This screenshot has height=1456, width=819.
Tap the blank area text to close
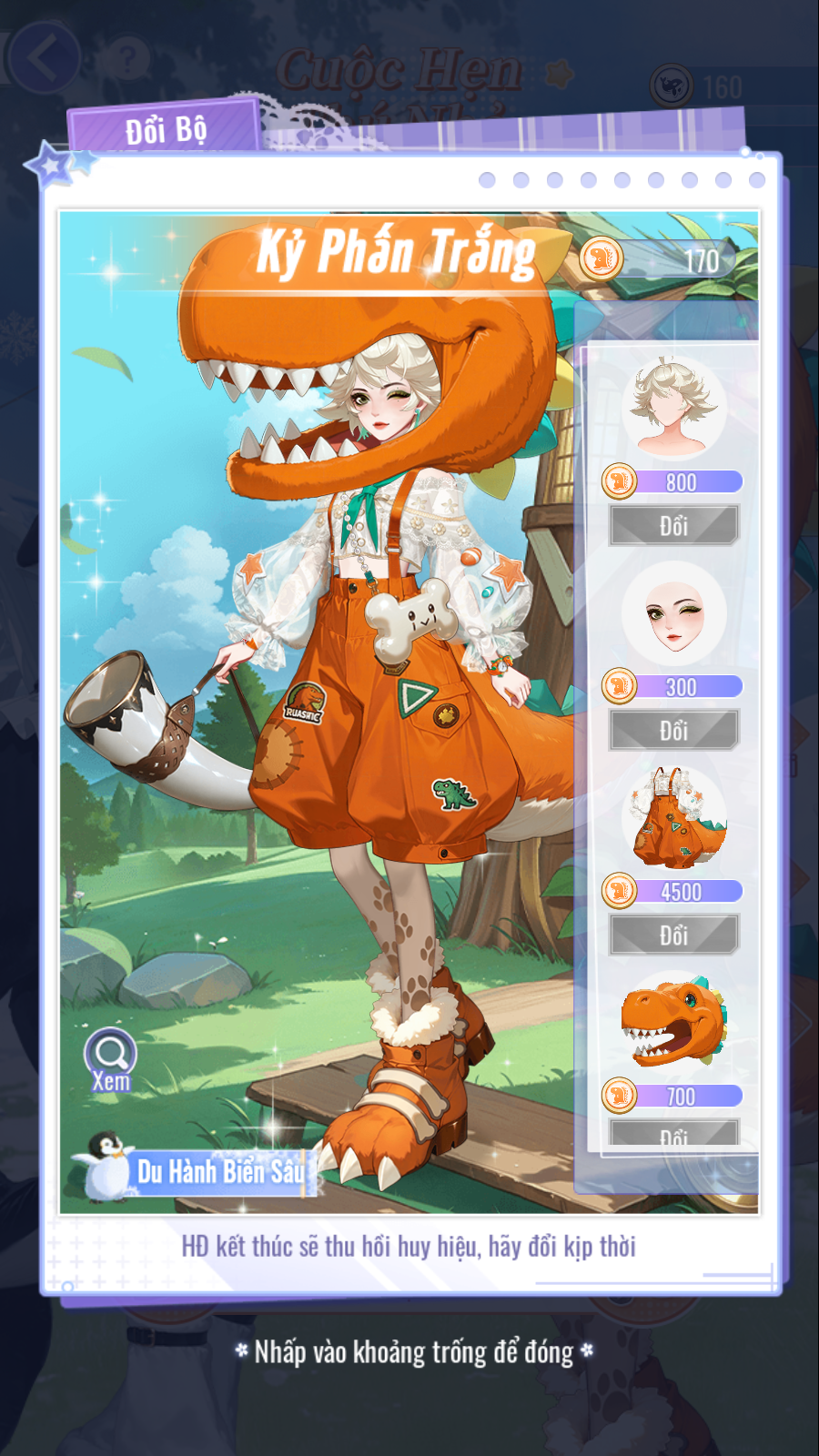[x=413, y=1352]
